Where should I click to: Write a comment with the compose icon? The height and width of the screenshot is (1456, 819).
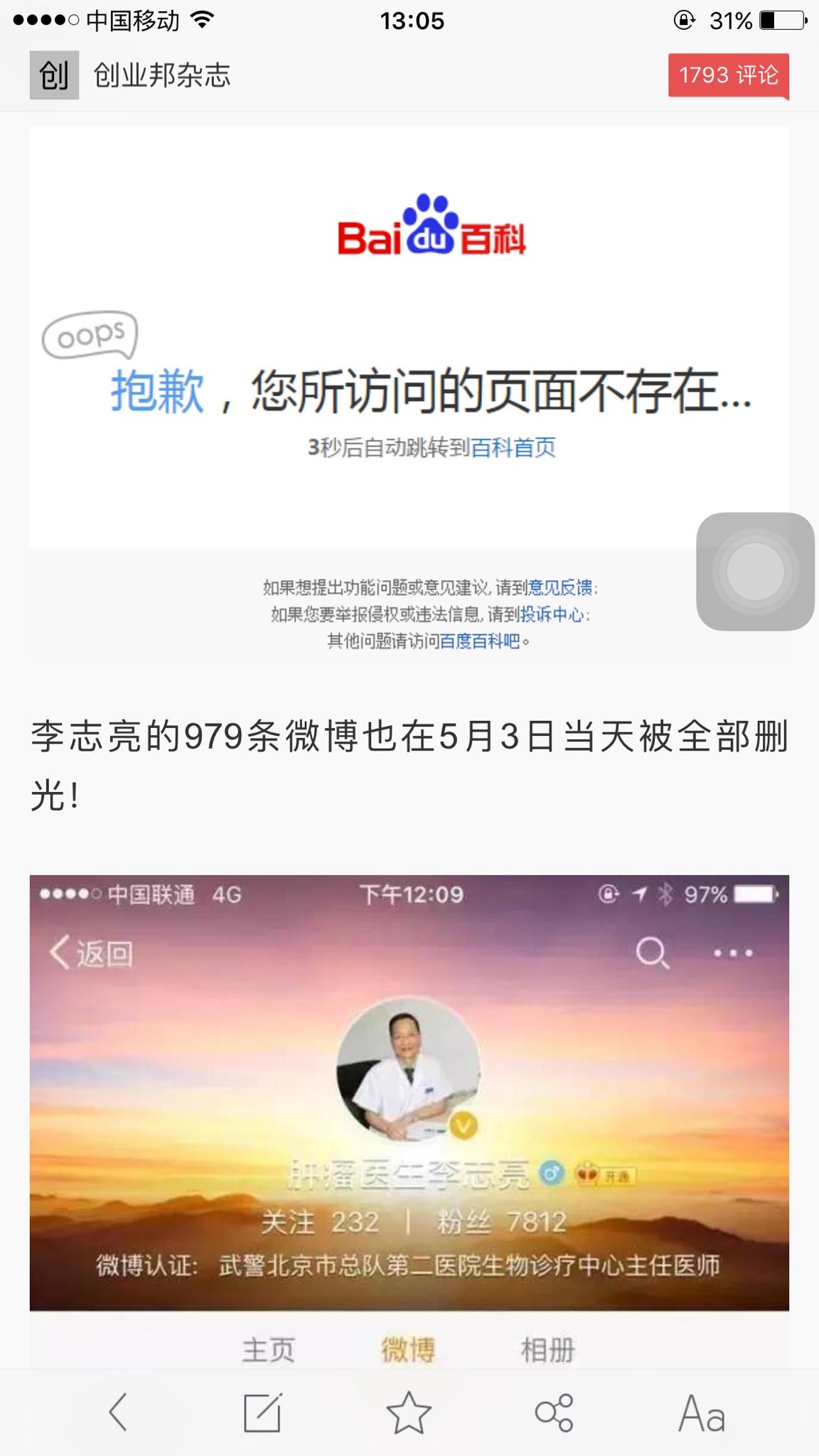click(x=262, y=1412)
